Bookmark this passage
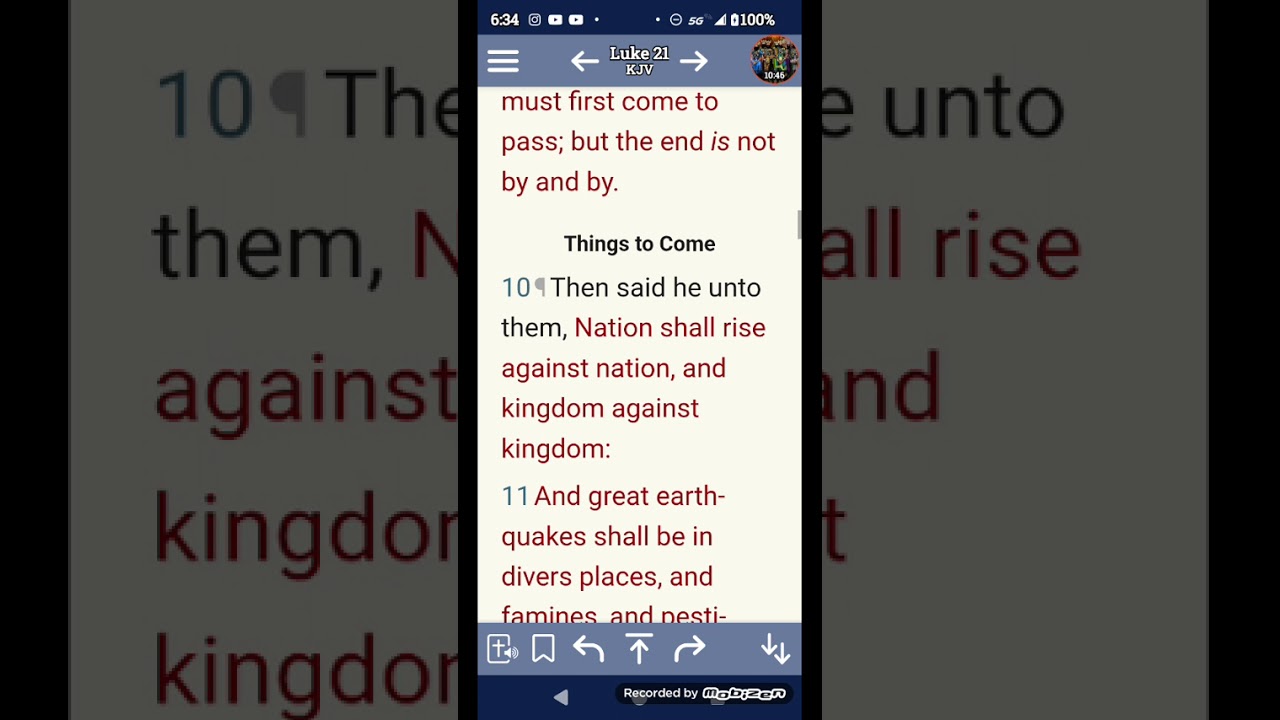The height and width of the screenshot is (720, 1280). (x=543, y=649)
